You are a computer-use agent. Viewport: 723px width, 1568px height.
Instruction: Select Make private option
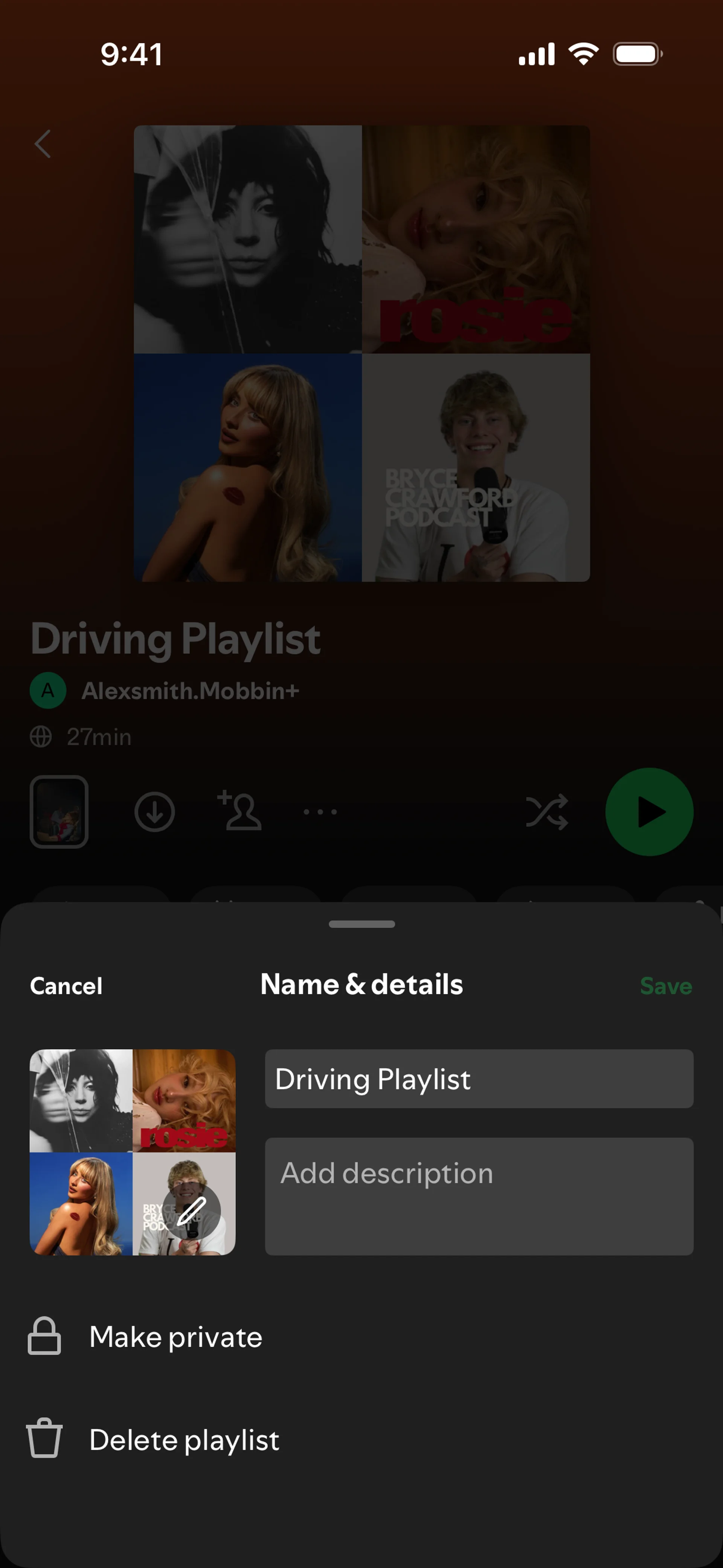pos(175,1337)
